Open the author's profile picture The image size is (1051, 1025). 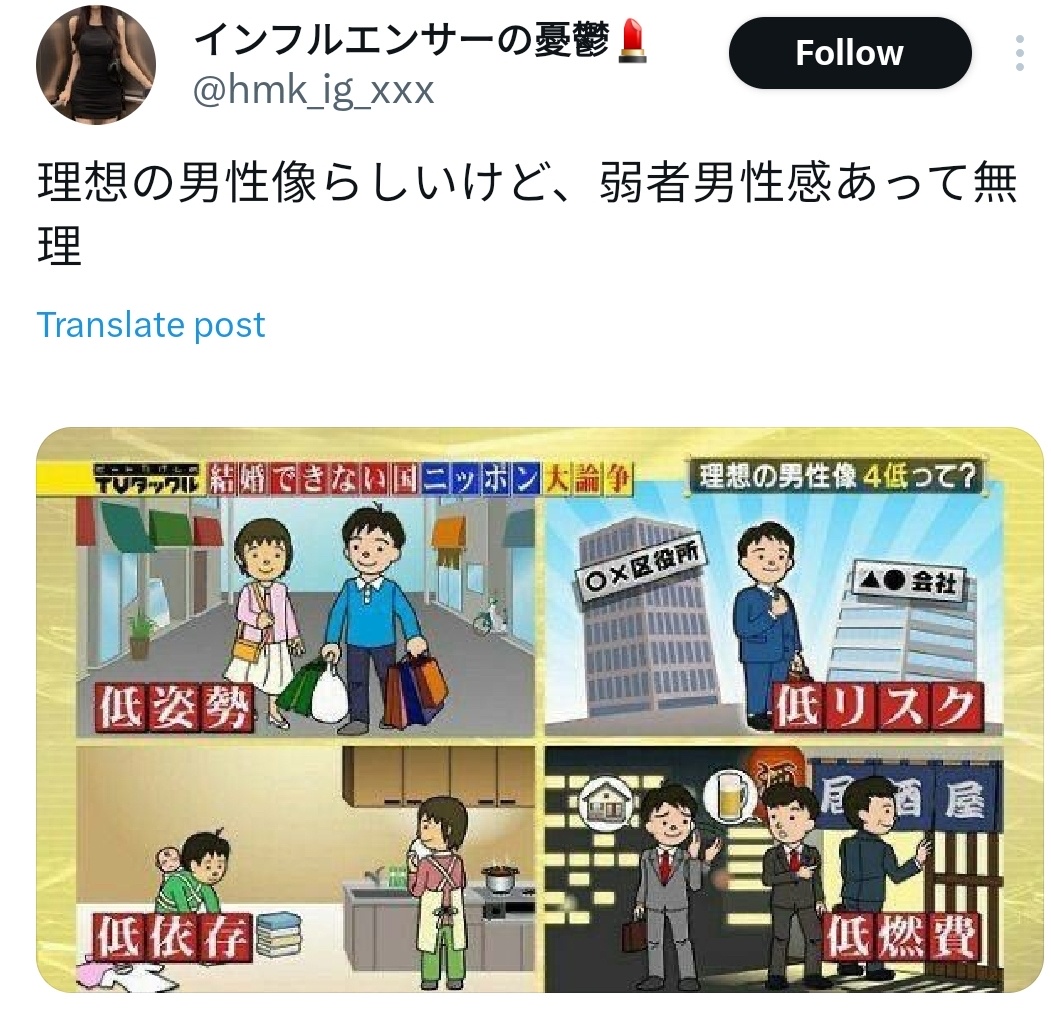96,64
